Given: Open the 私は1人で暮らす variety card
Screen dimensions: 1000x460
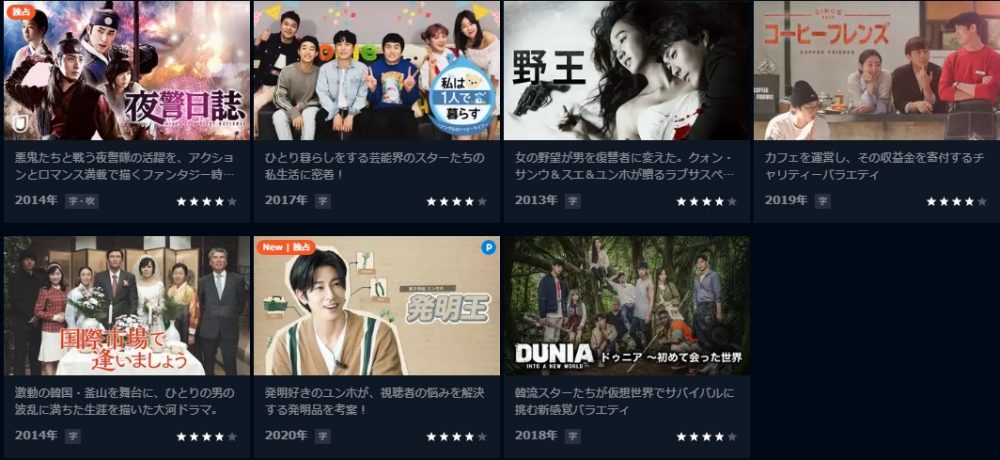Looking at the screenshot, I should (x=376, y=72).
